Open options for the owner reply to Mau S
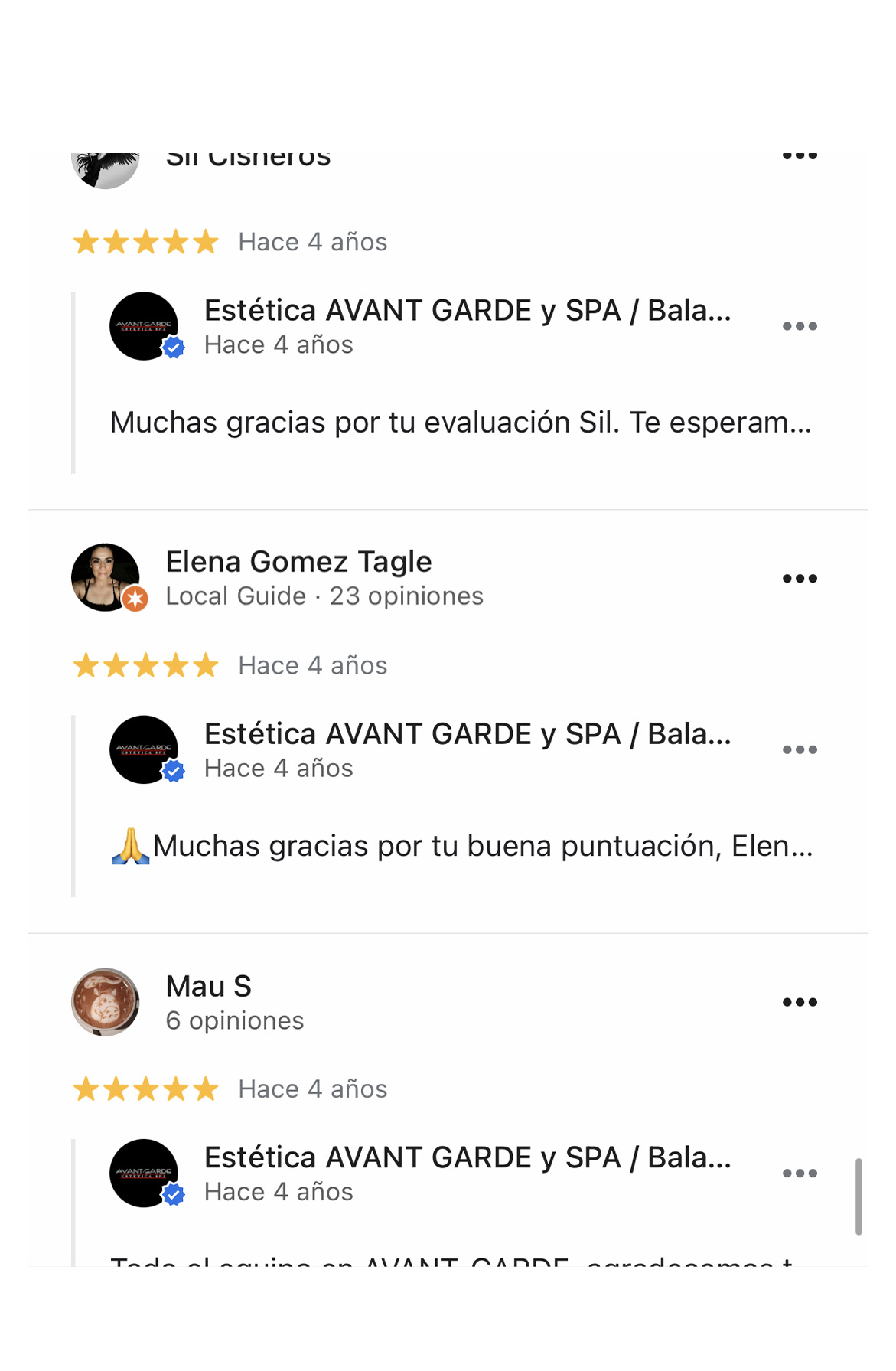 [800, 1173]
